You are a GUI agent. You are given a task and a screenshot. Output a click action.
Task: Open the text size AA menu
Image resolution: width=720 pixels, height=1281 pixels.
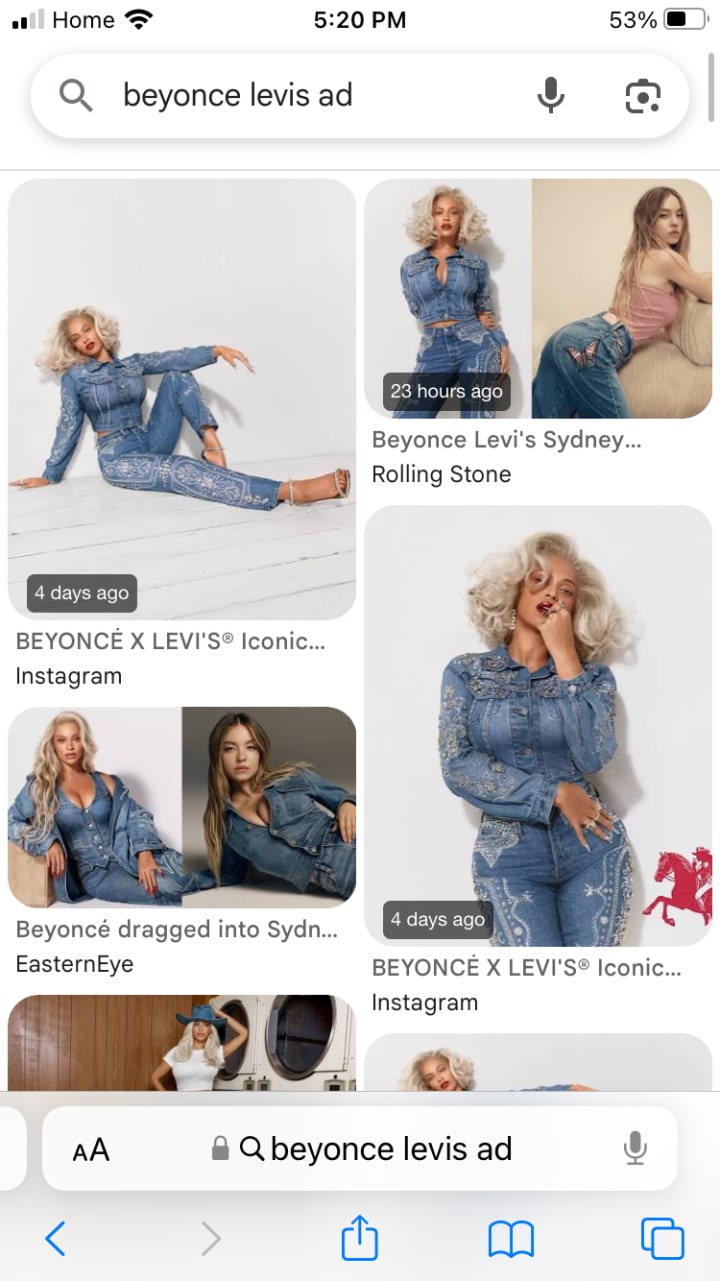tap(91, 1150)
